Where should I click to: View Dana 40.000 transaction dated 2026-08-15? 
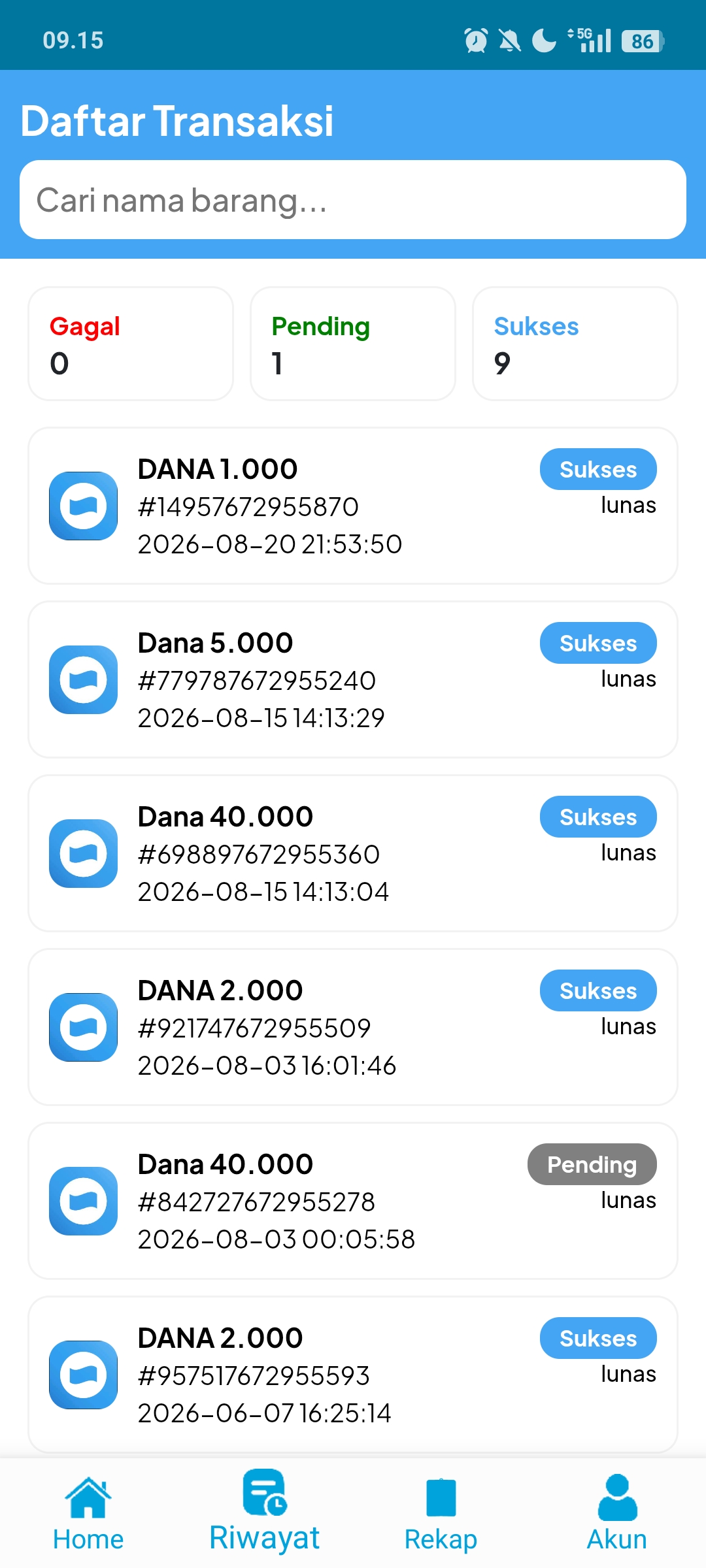tap(353, 853)
